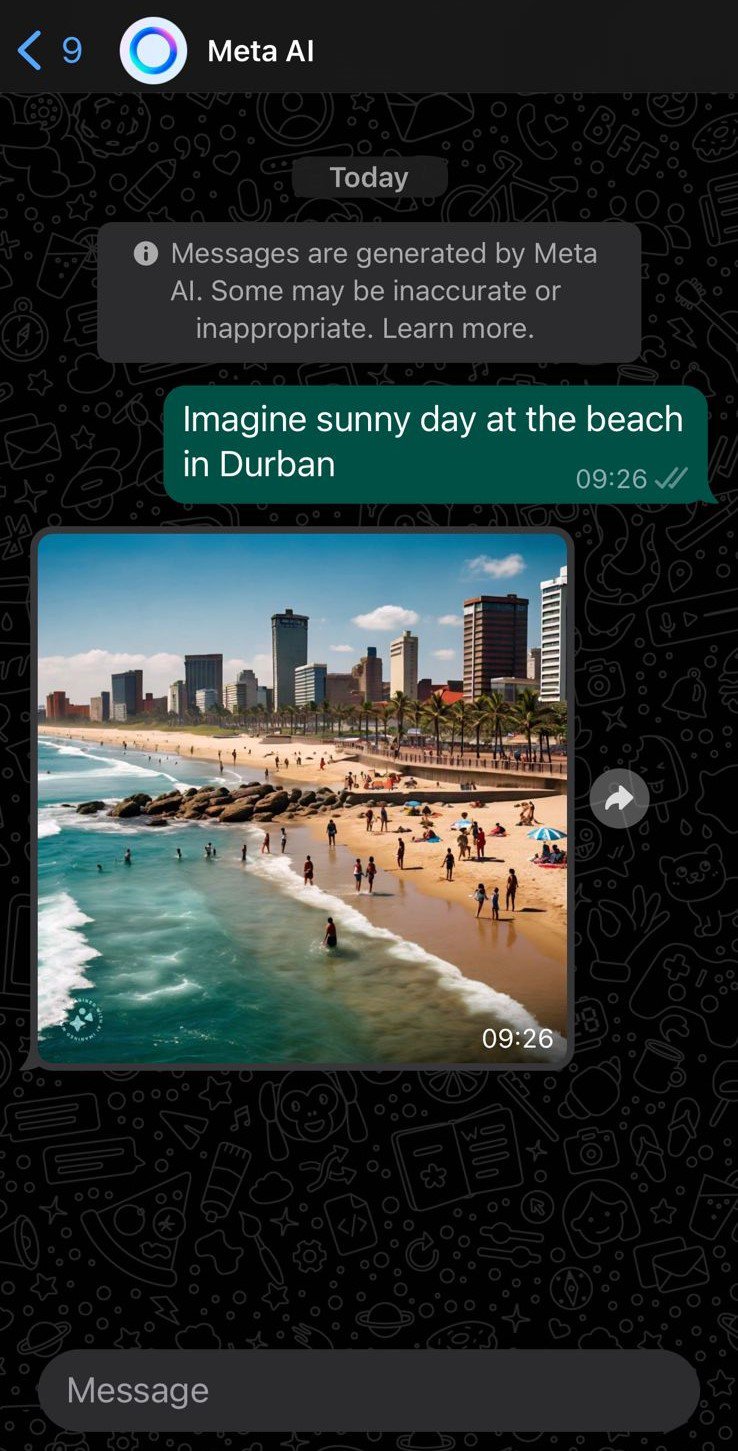The width and height of the screenshot is (738, 1451).
Task: Forward the generated beach image
Action: click(x=619, y=798)
